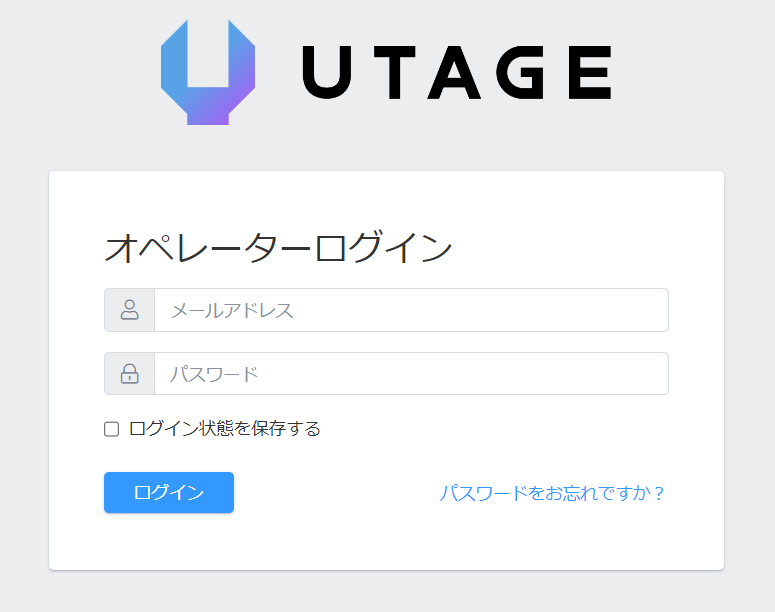This screenshot has height=612, width=775.
Task: Focus the メールアドレス email field
Action: click(411, 310)
